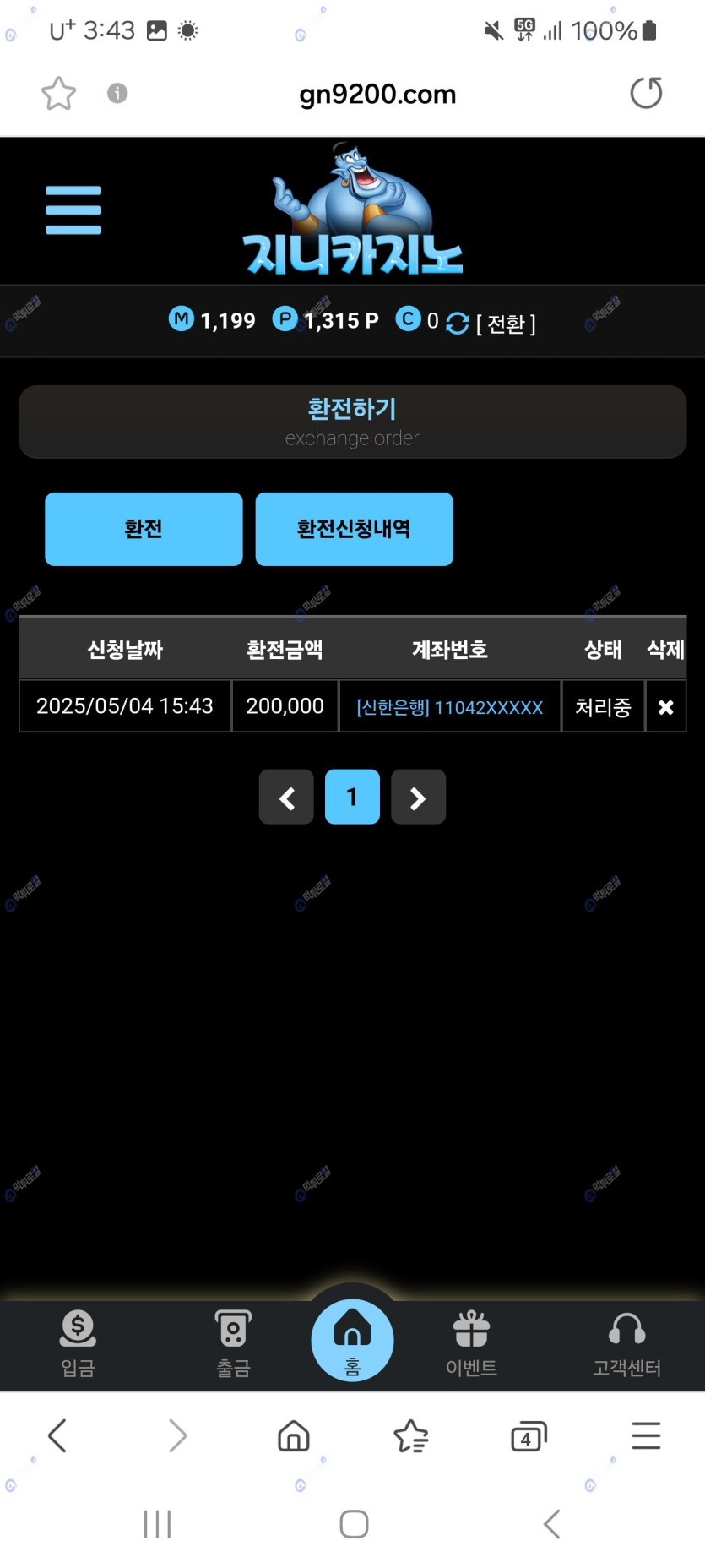
Task: Go to the 홈 home tab
Action: [352, 1341]
